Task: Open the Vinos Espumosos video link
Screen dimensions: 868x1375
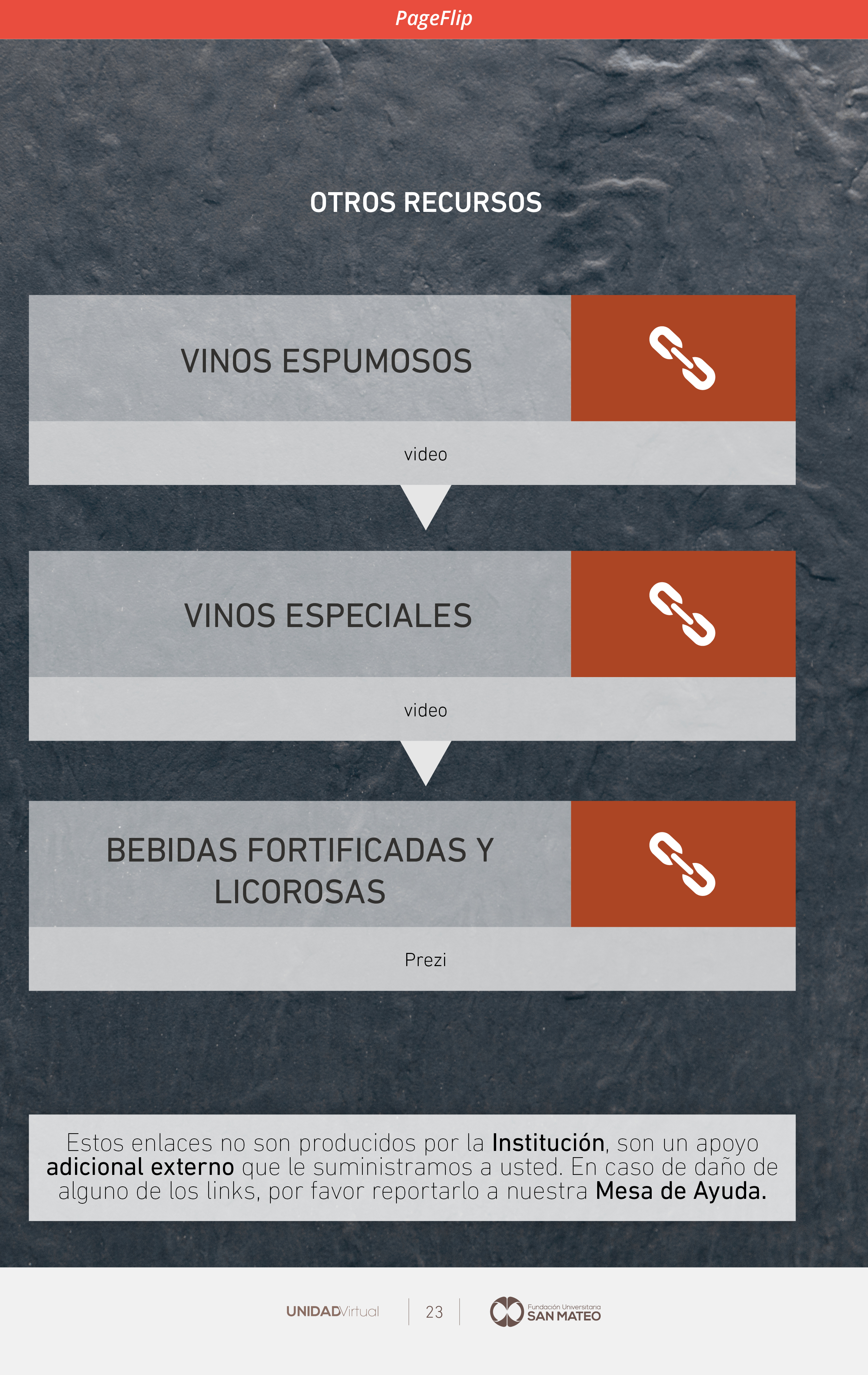Action: tap(683, 358)
